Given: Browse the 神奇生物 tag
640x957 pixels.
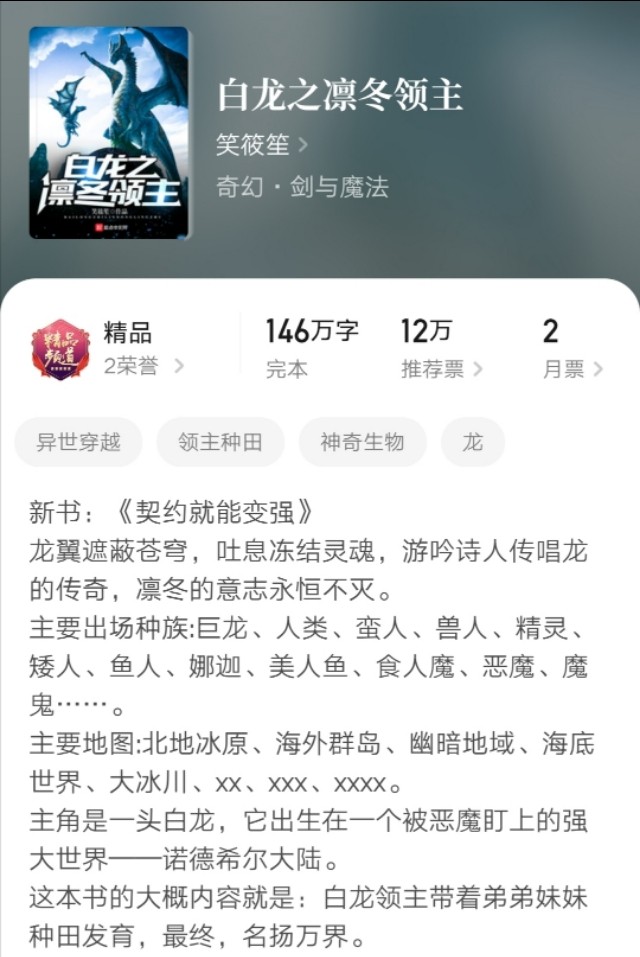Looking at the screenshot, I should (362, 442).
